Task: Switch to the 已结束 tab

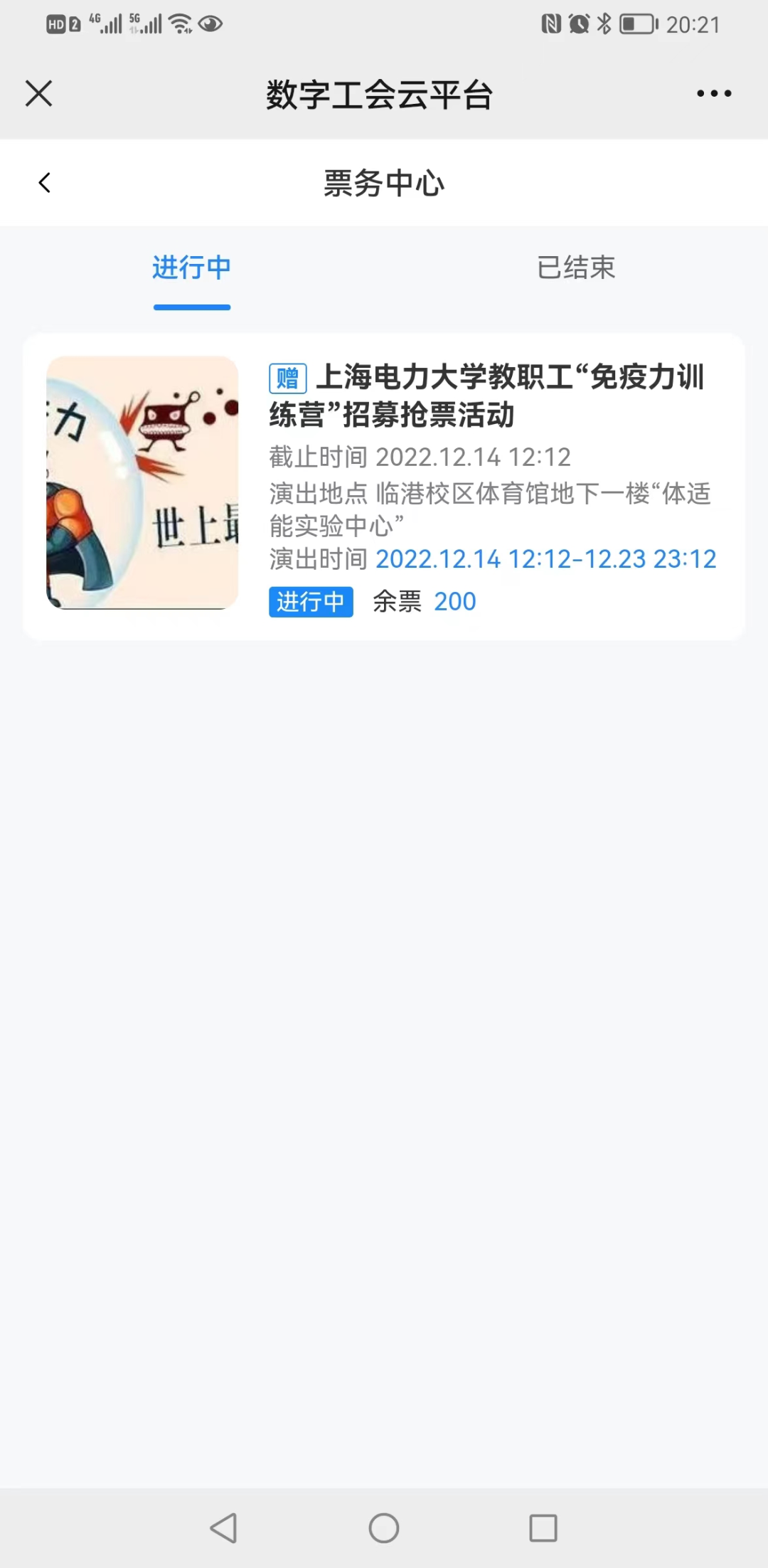Action: click(575, 268)
